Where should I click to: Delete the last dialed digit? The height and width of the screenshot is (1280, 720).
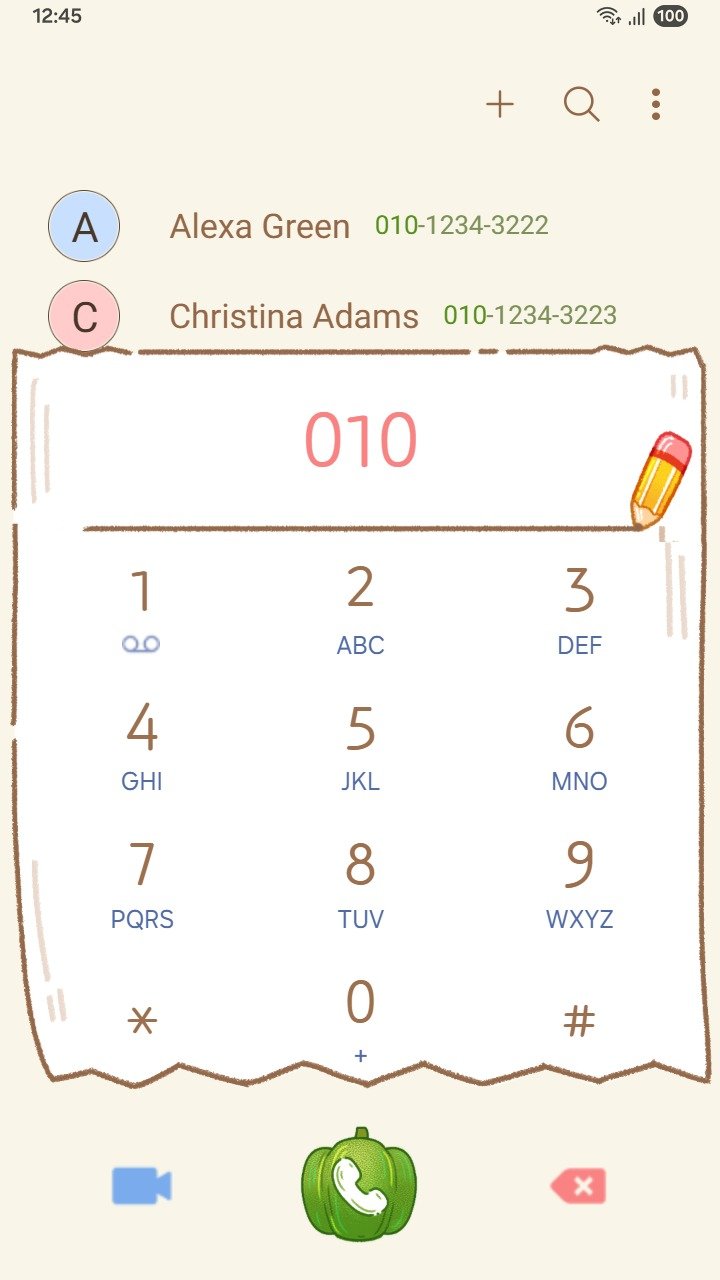578,1186
